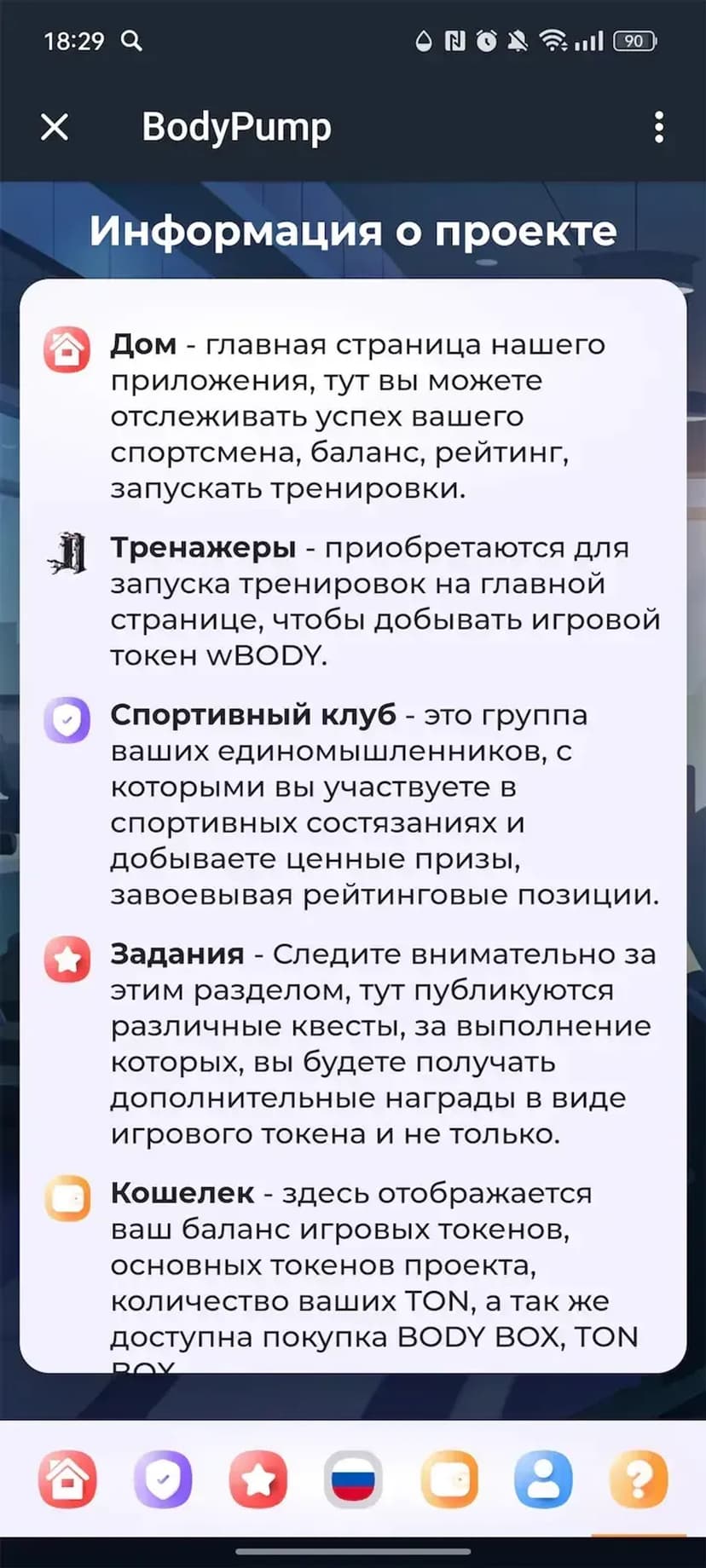Change language via the Russian flag
Screen dimensions: 706x1568
coord(353,1480)
